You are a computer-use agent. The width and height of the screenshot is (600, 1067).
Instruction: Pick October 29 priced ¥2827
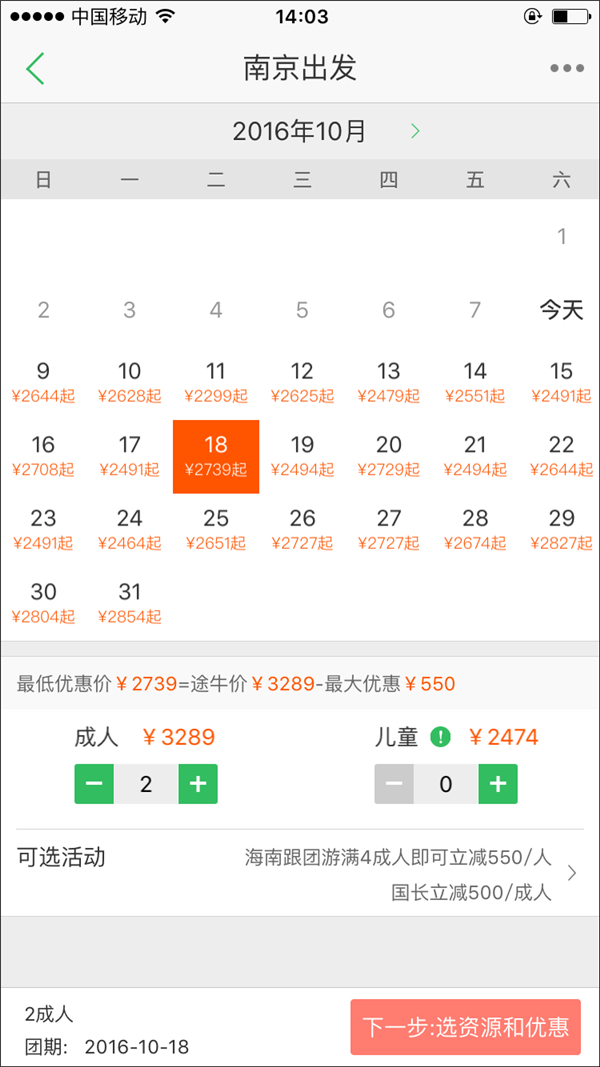tap(561, 529)
